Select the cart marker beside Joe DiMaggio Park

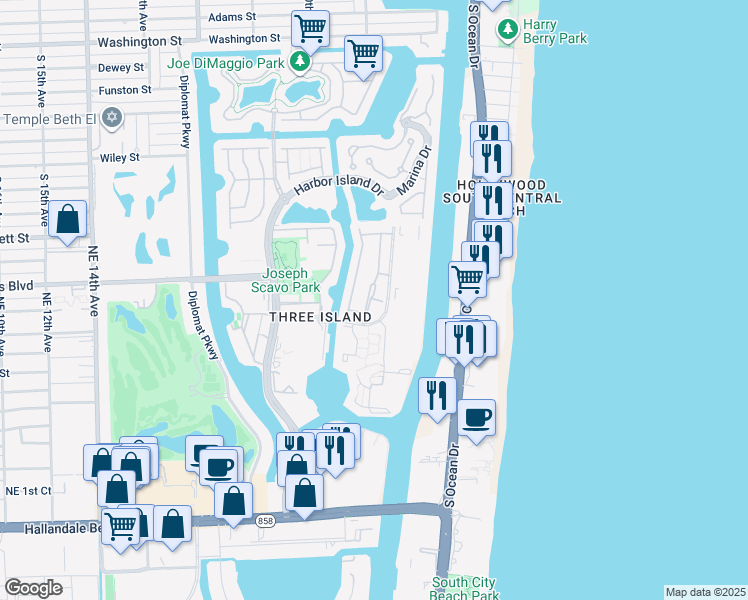pos(363,53)
